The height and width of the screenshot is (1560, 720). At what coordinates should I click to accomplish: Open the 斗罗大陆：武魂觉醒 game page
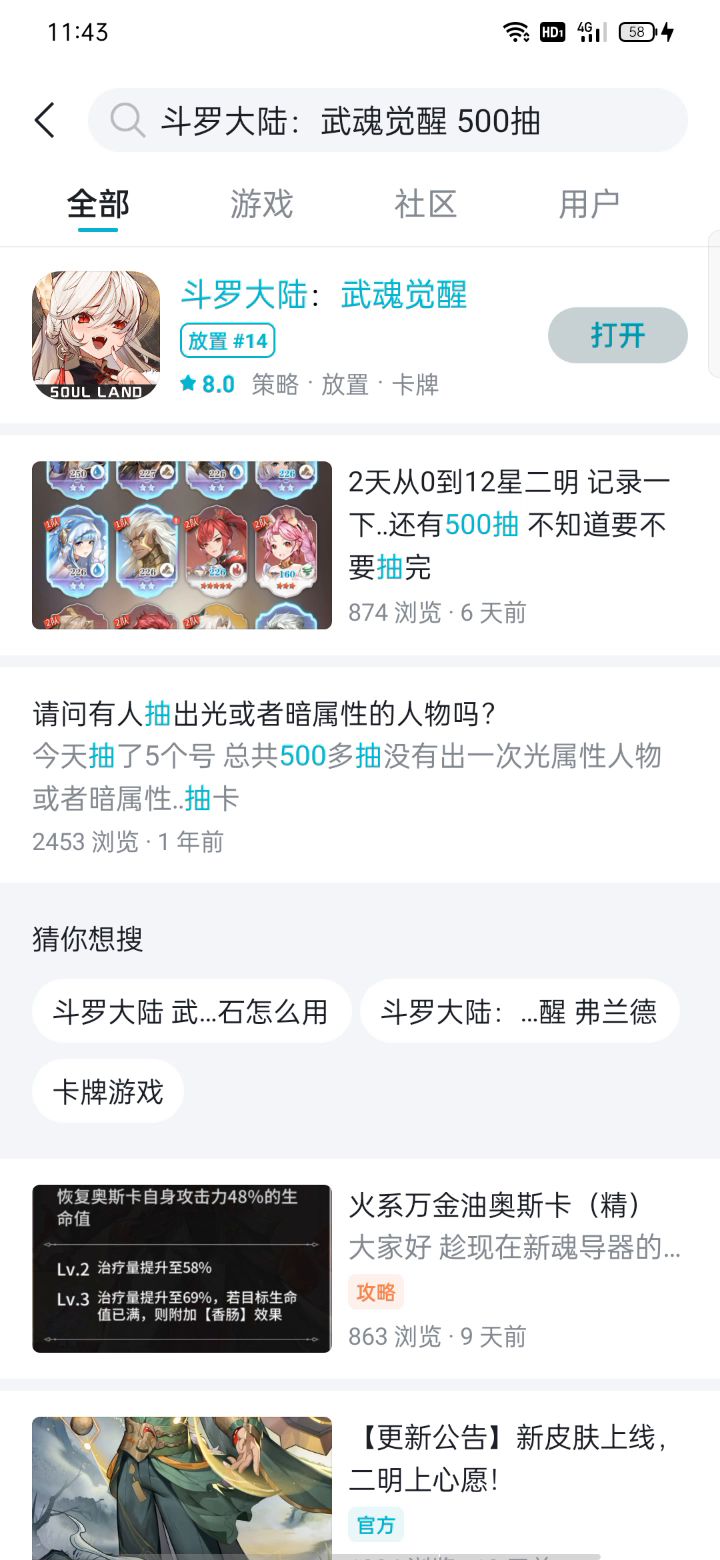point(323,295)
